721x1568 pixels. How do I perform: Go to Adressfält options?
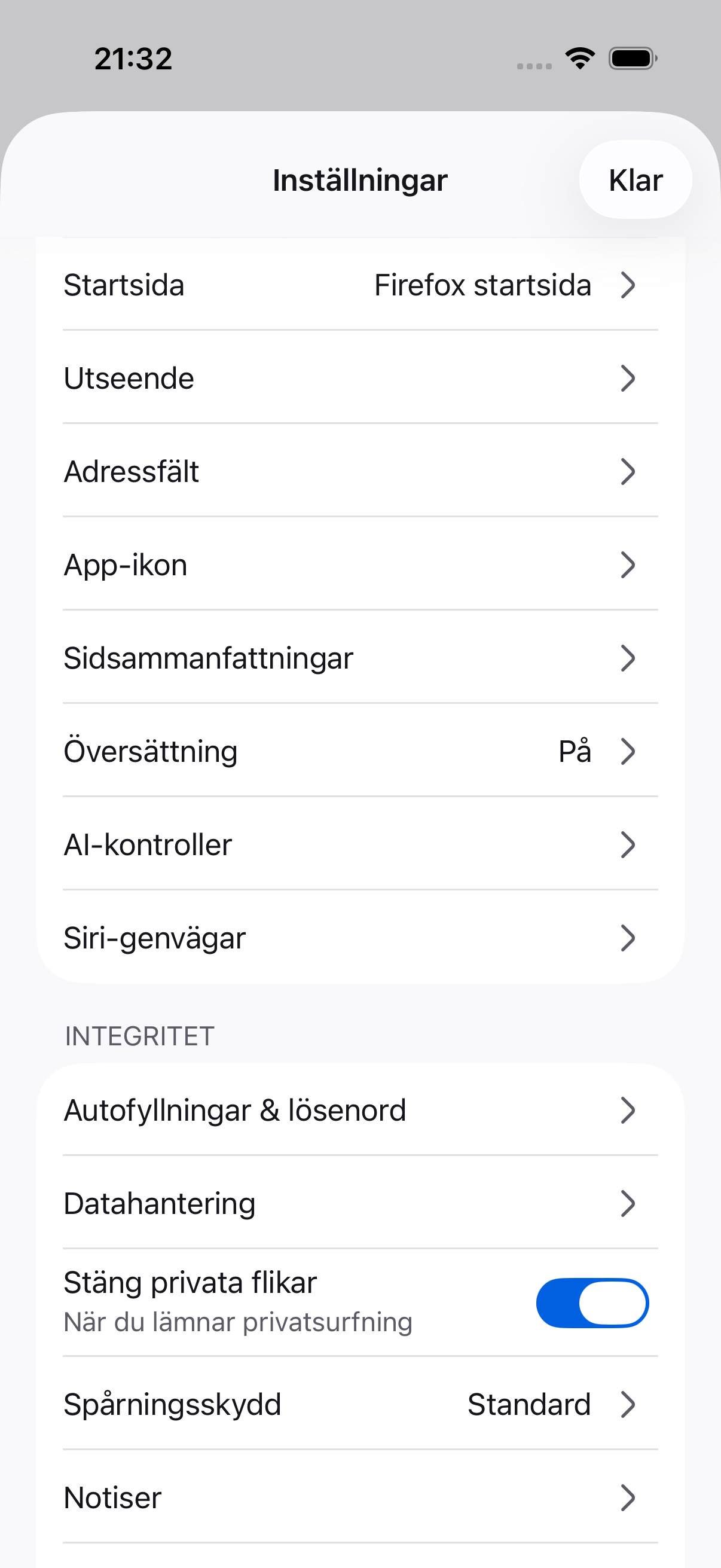(360, 471)
